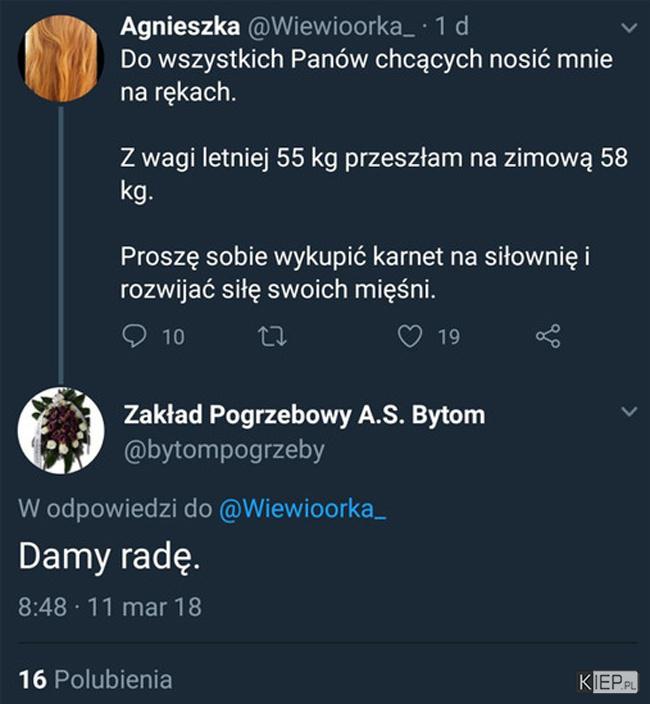Image resolution: width=650 pixels, height=704 pixels.
Task: Retweet Agnieszka's tweet
Action: [x=271, y=337]
